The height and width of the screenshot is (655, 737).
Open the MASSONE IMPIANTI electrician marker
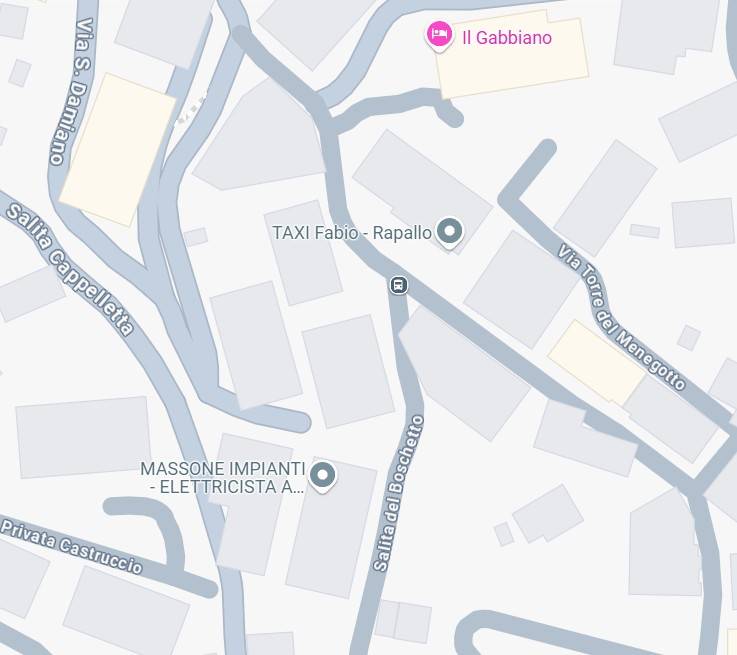pyautogui.click(x=322, y=476)
